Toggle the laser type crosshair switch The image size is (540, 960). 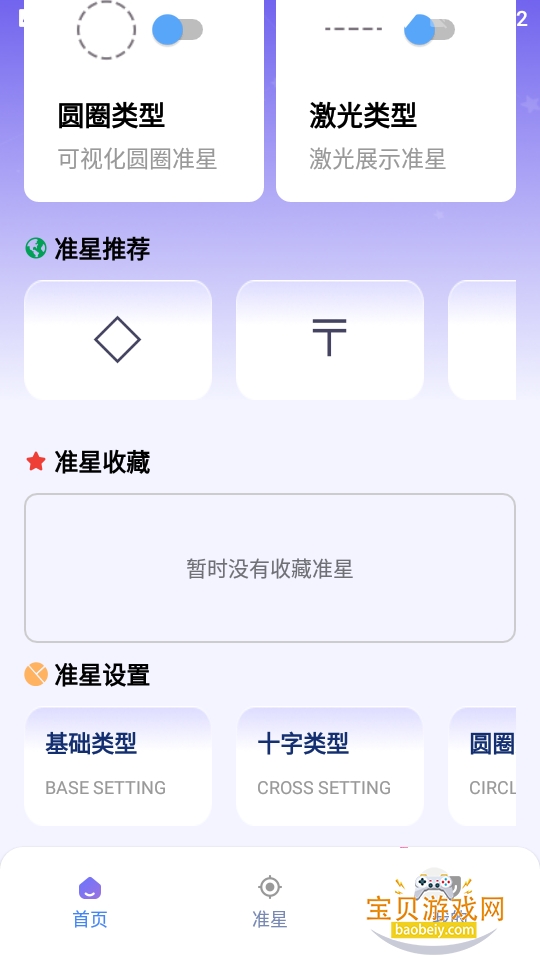tap(429, 29)
